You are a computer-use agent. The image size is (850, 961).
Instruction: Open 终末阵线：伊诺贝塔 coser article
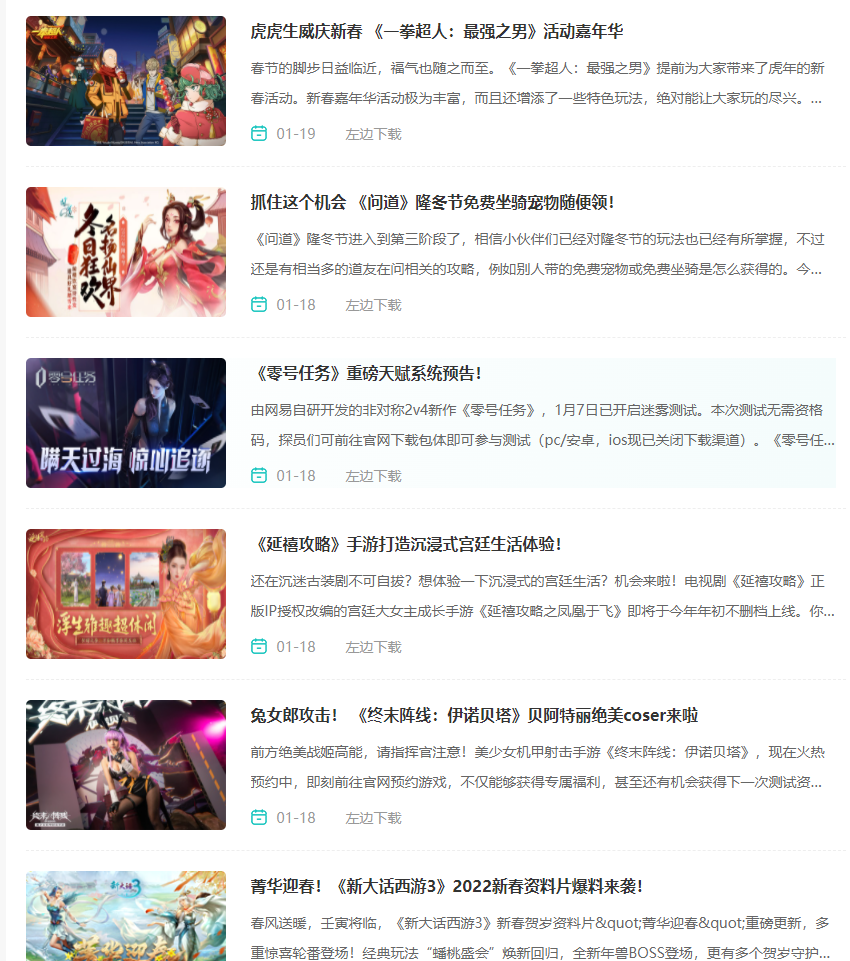pos(474,716)
